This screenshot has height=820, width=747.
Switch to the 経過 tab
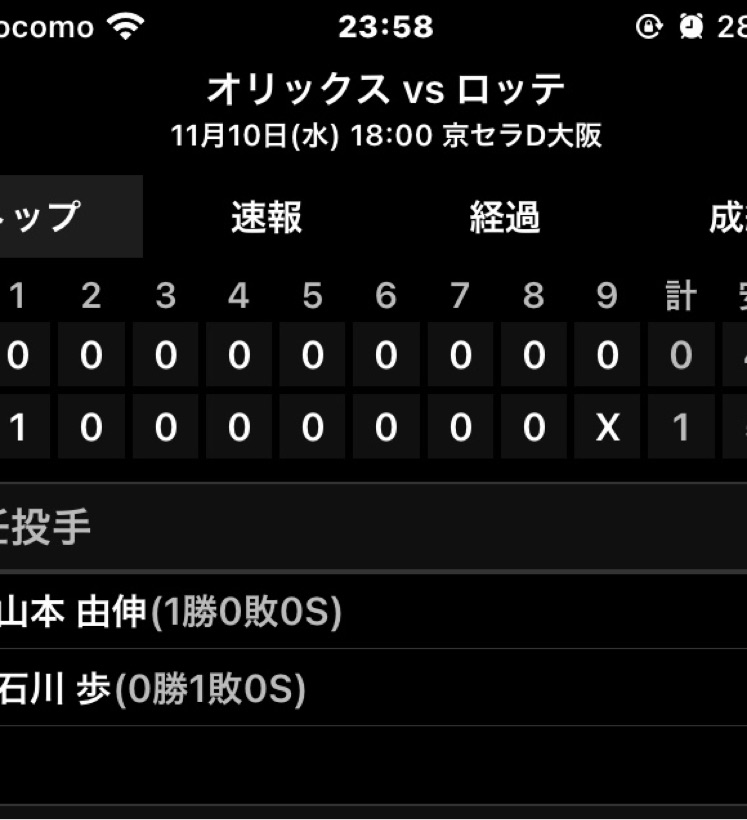coord(504,217)
